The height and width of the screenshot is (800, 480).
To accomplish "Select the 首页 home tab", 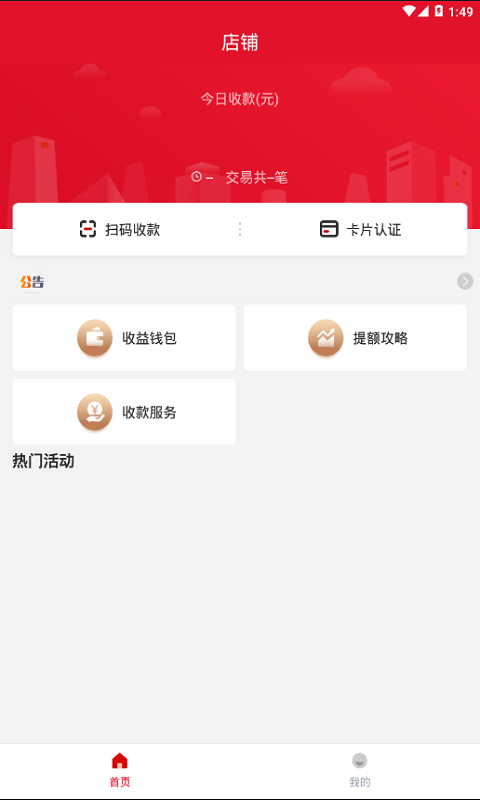I will coord(120,770).
